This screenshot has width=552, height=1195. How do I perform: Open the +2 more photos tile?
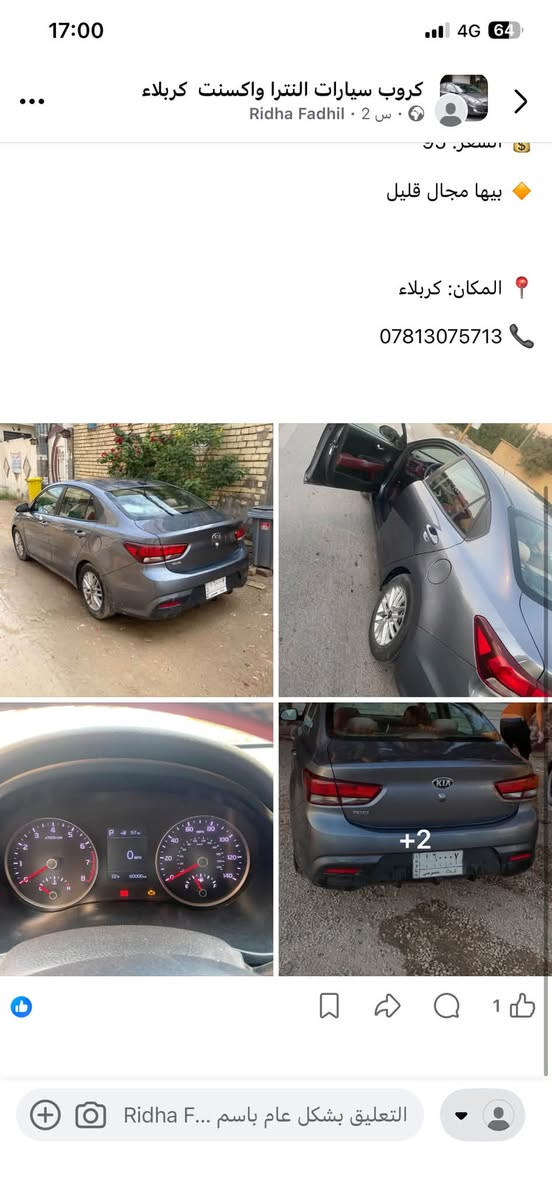pos(415,839)
